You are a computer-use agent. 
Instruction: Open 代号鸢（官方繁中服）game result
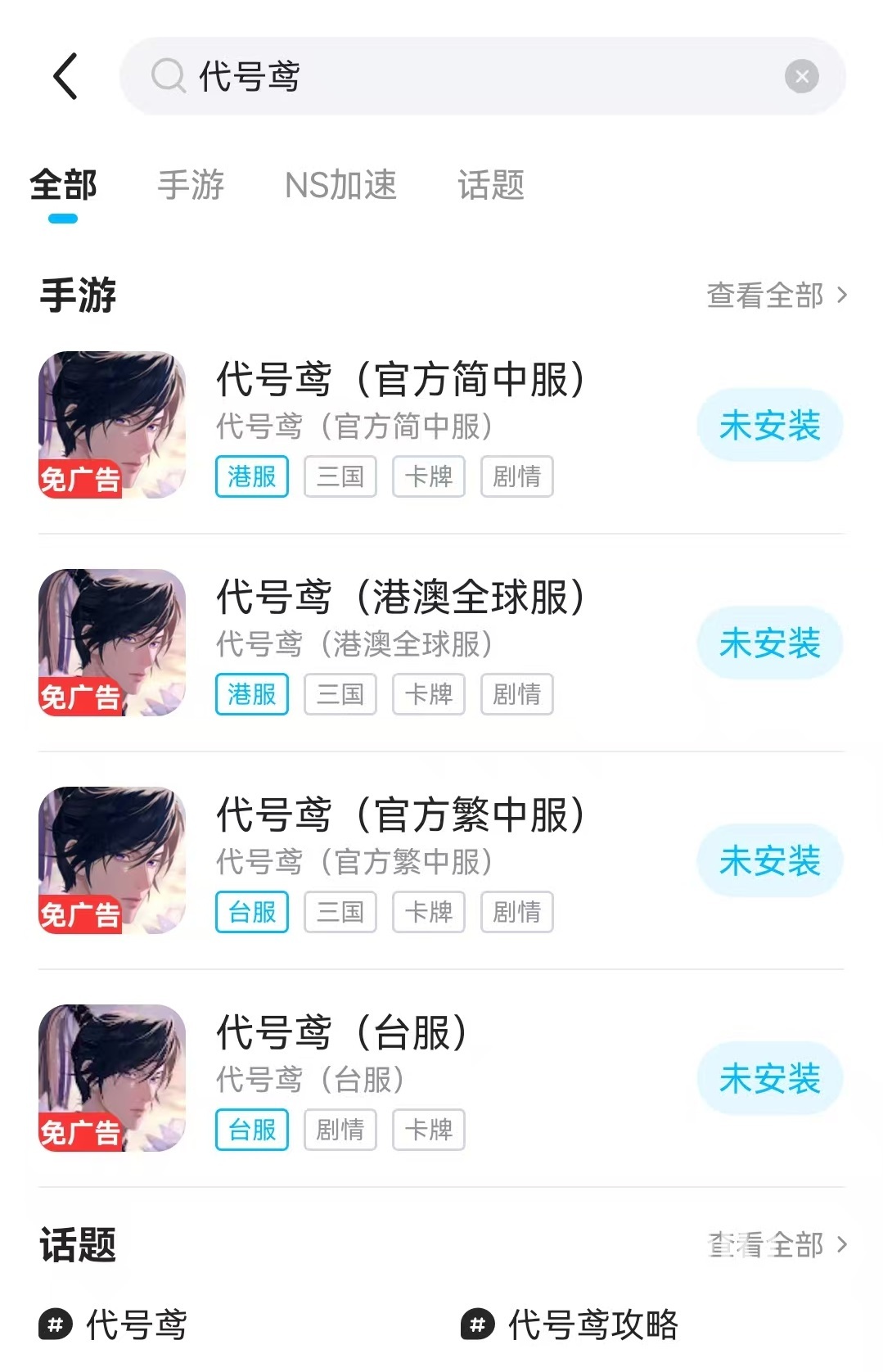click(x=399, y=816)
